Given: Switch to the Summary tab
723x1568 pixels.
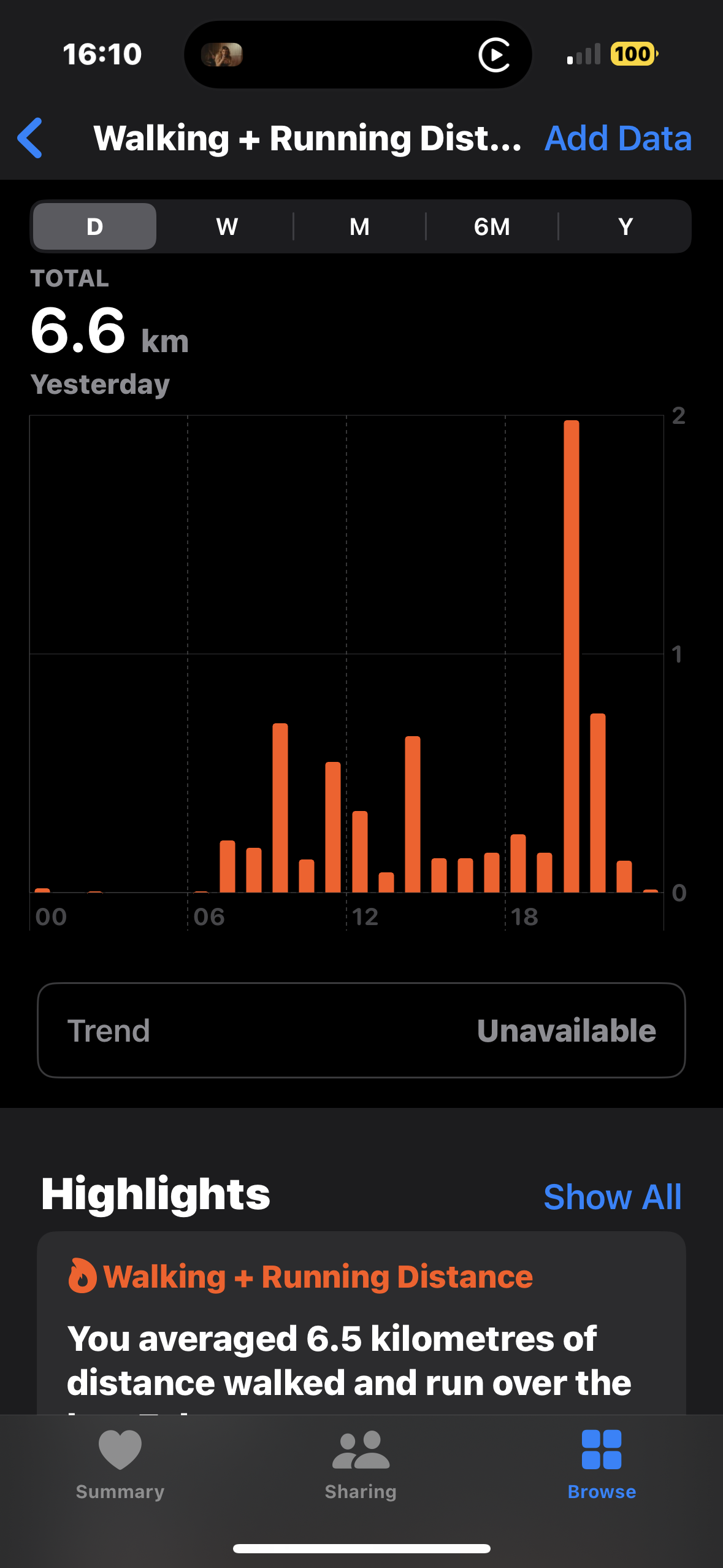Looking at the screenshot, I should (x=120, y=1464).
